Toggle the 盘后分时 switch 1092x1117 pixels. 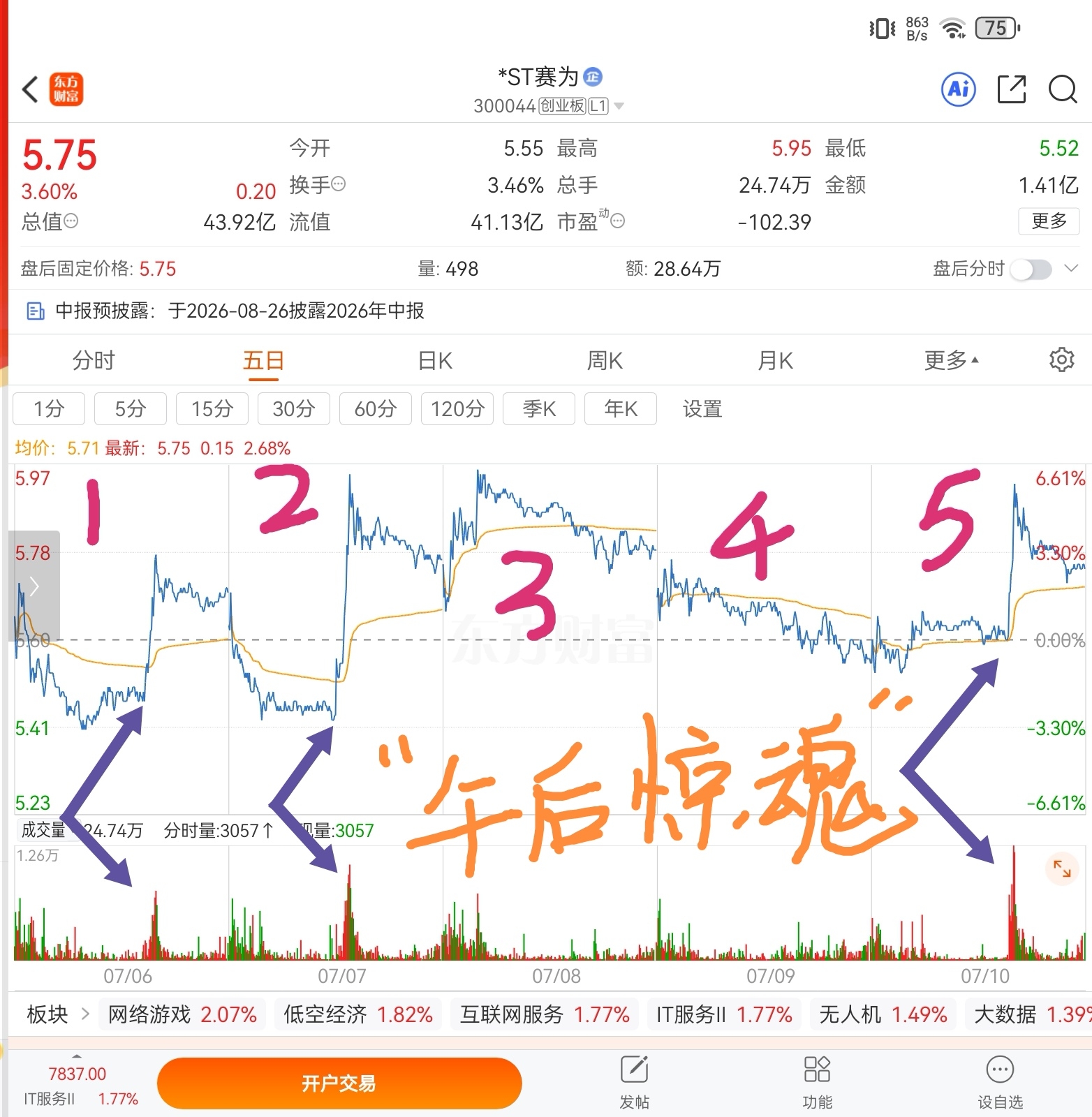pyautogui.click(x=1031, y=269)
